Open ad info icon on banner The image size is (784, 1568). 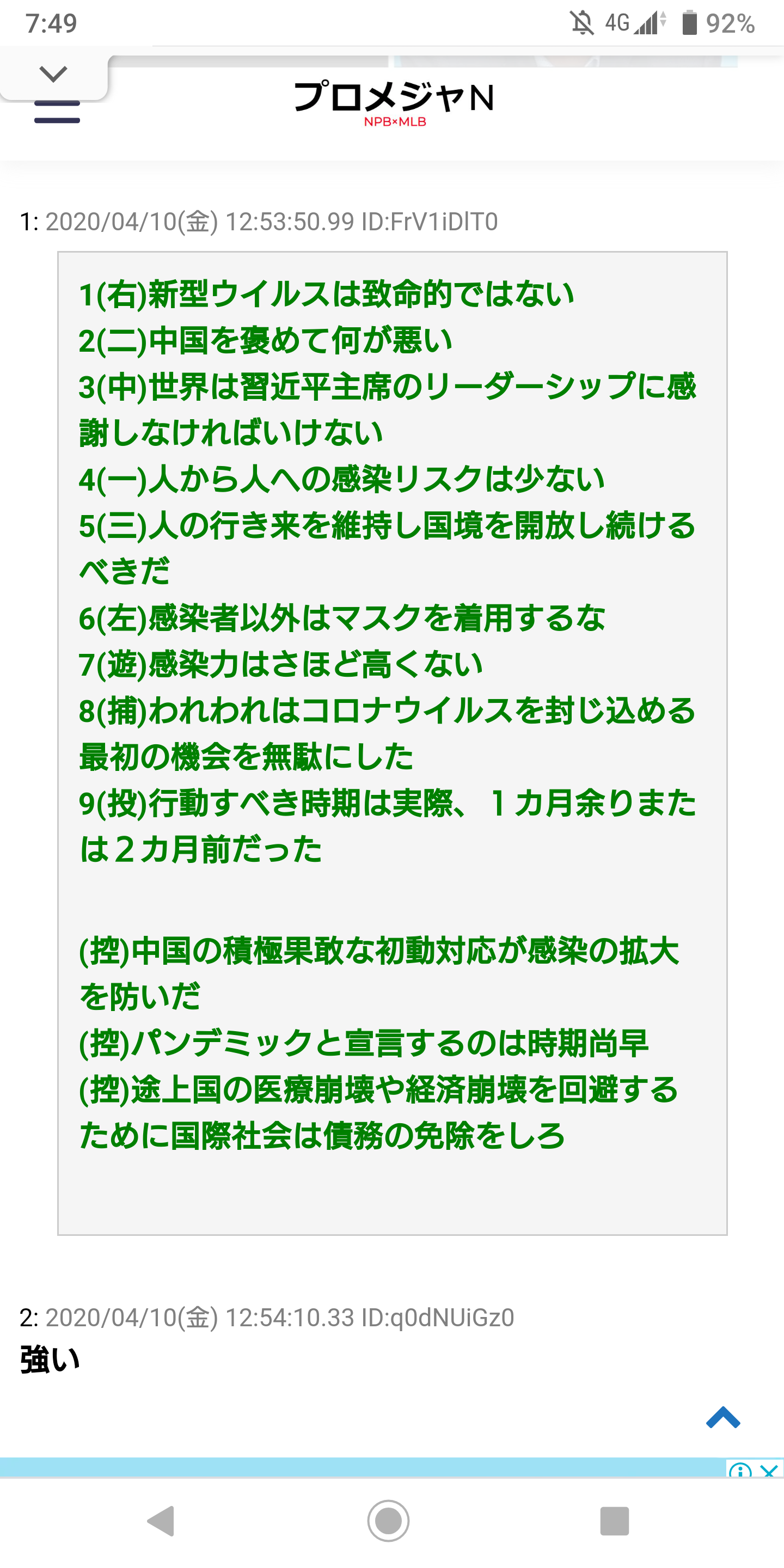739,1471
